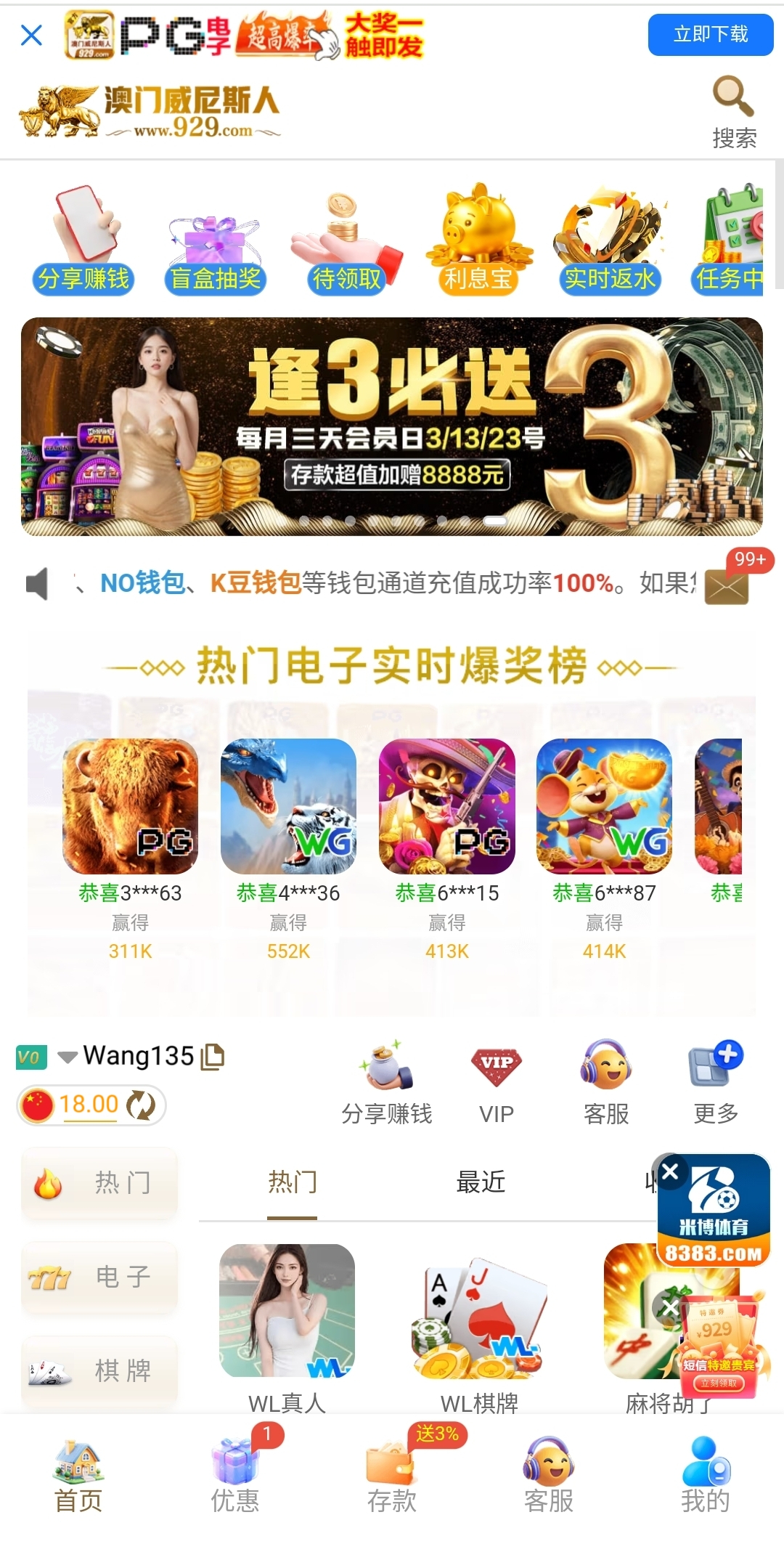This screenshot has height=1544, width=784.
Task: Open the 逢3必送 promotion banner
Action: tap(392, 426)
